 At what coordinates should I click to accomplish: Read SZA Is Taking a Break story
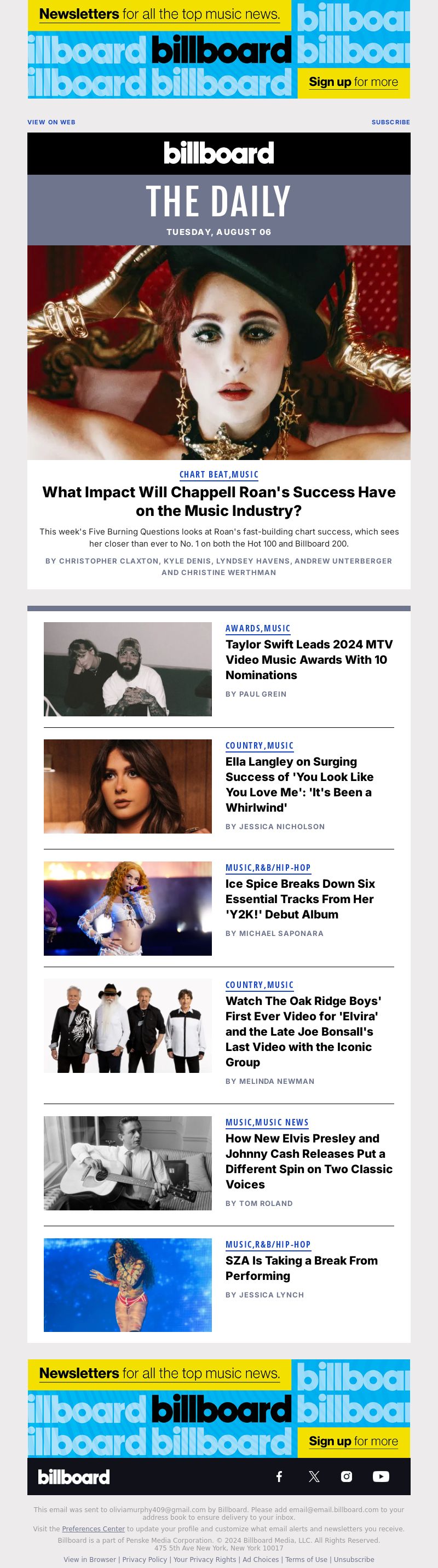pyautogui.click(x=301, y=1268)
